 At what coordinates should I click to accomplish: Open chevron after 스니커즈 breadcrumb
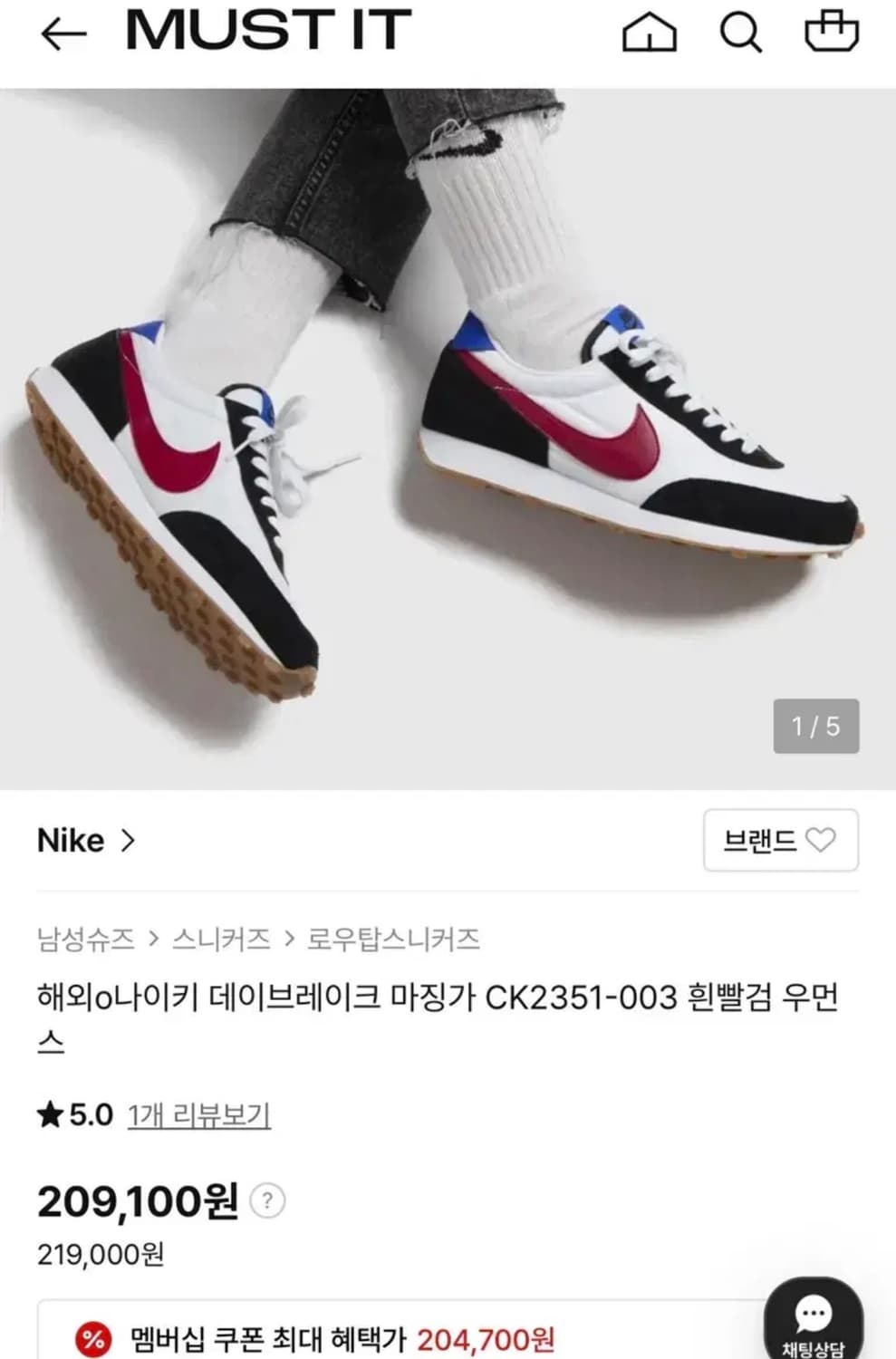coord(288,940)
